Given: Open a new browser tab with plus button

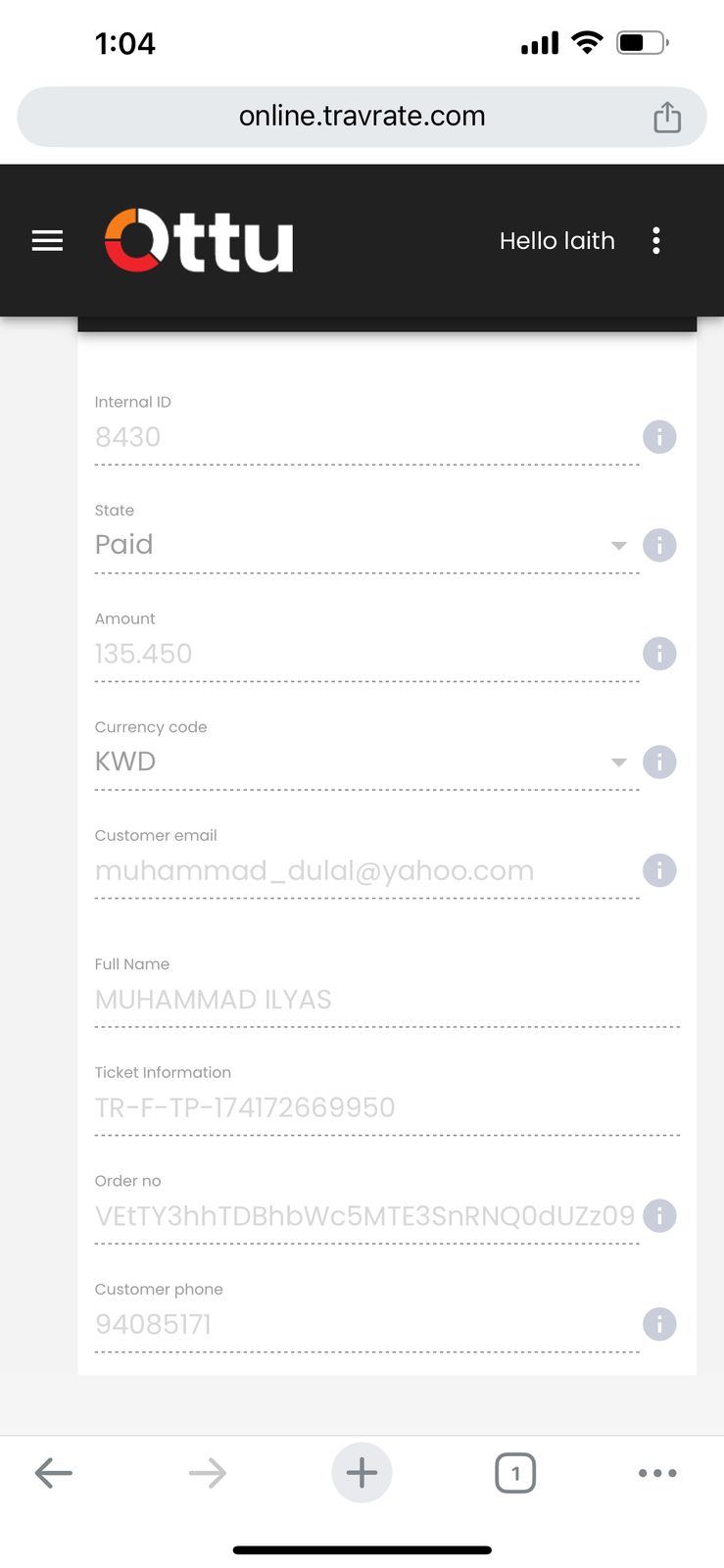Looking at the screenshot, I should [362, 1472].
